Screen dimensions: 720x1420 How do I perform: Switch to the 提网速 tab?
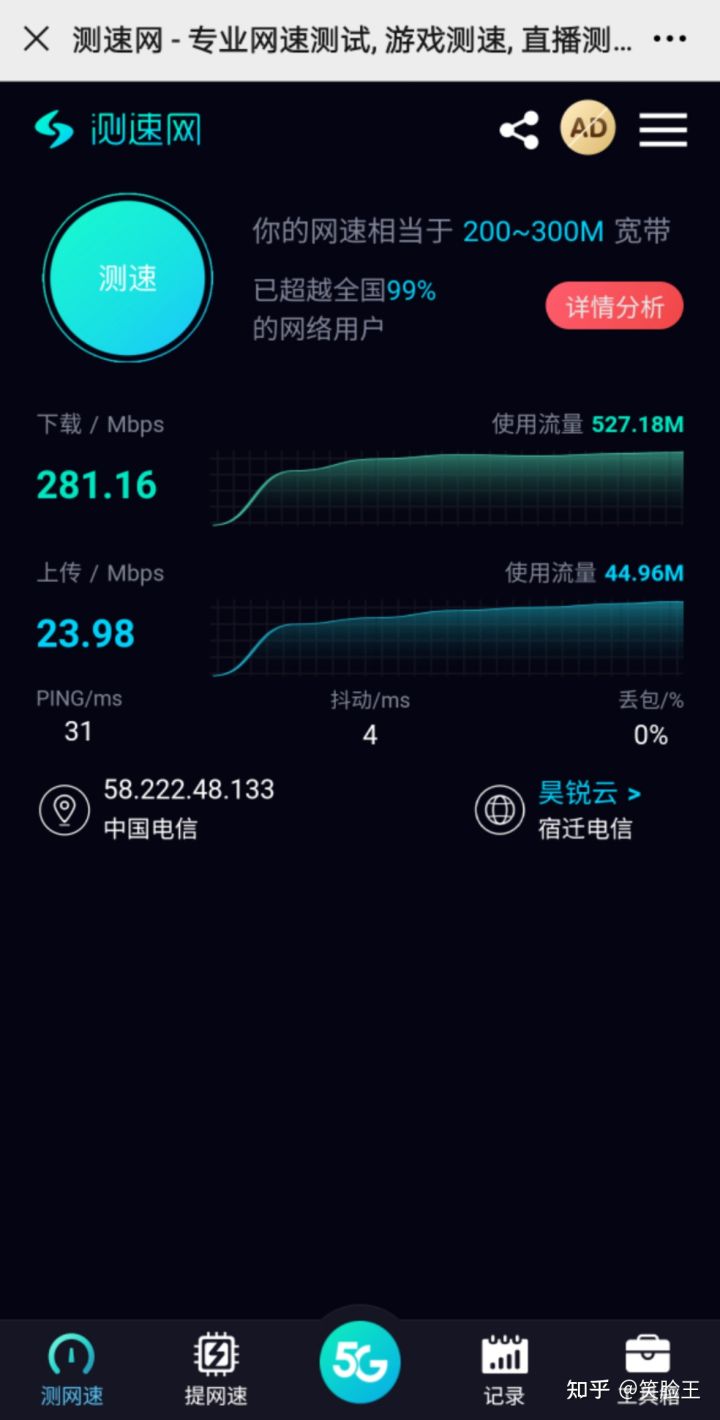point(216,1369)
